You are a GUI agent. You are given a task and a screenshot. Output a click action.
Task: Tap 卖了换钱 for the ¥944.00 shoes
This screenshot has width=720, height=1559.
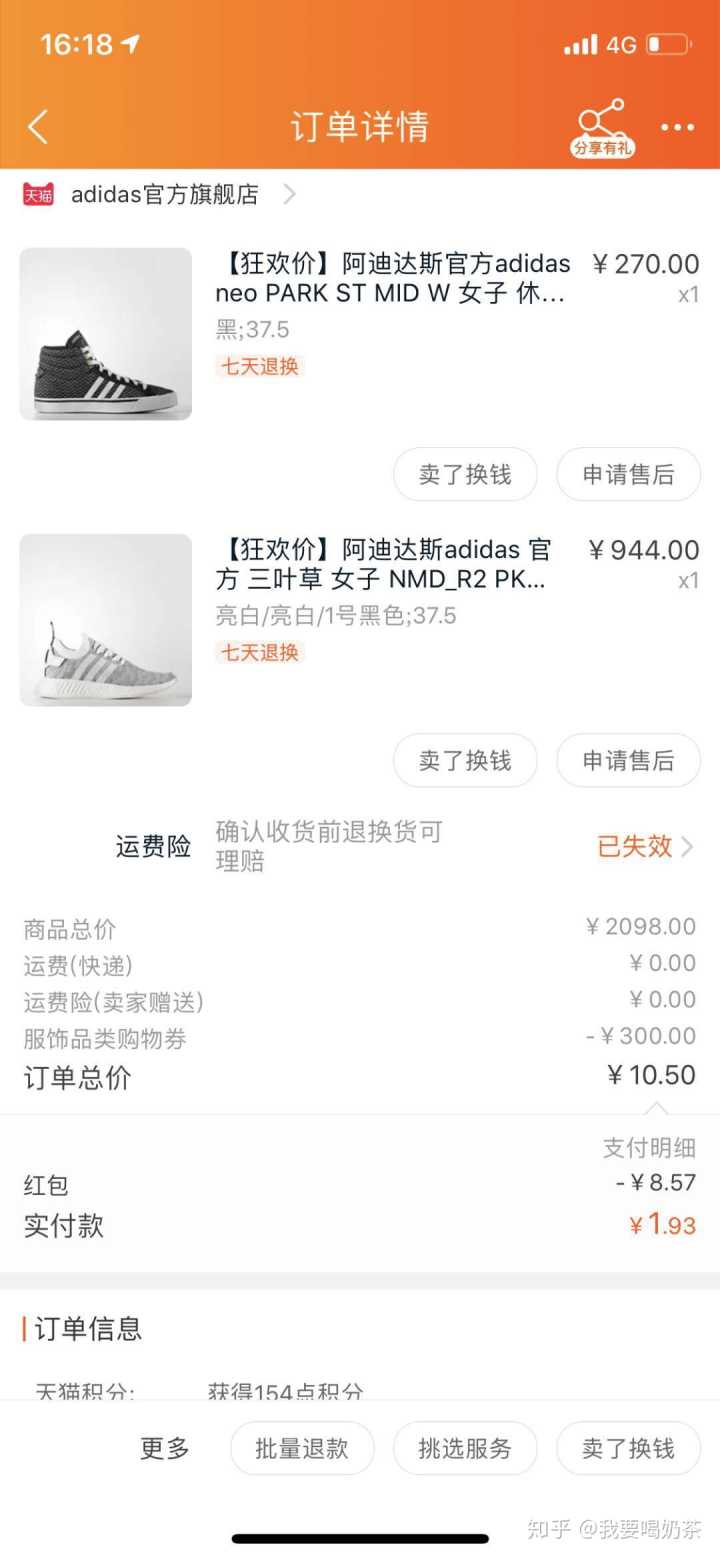point(465,760)
